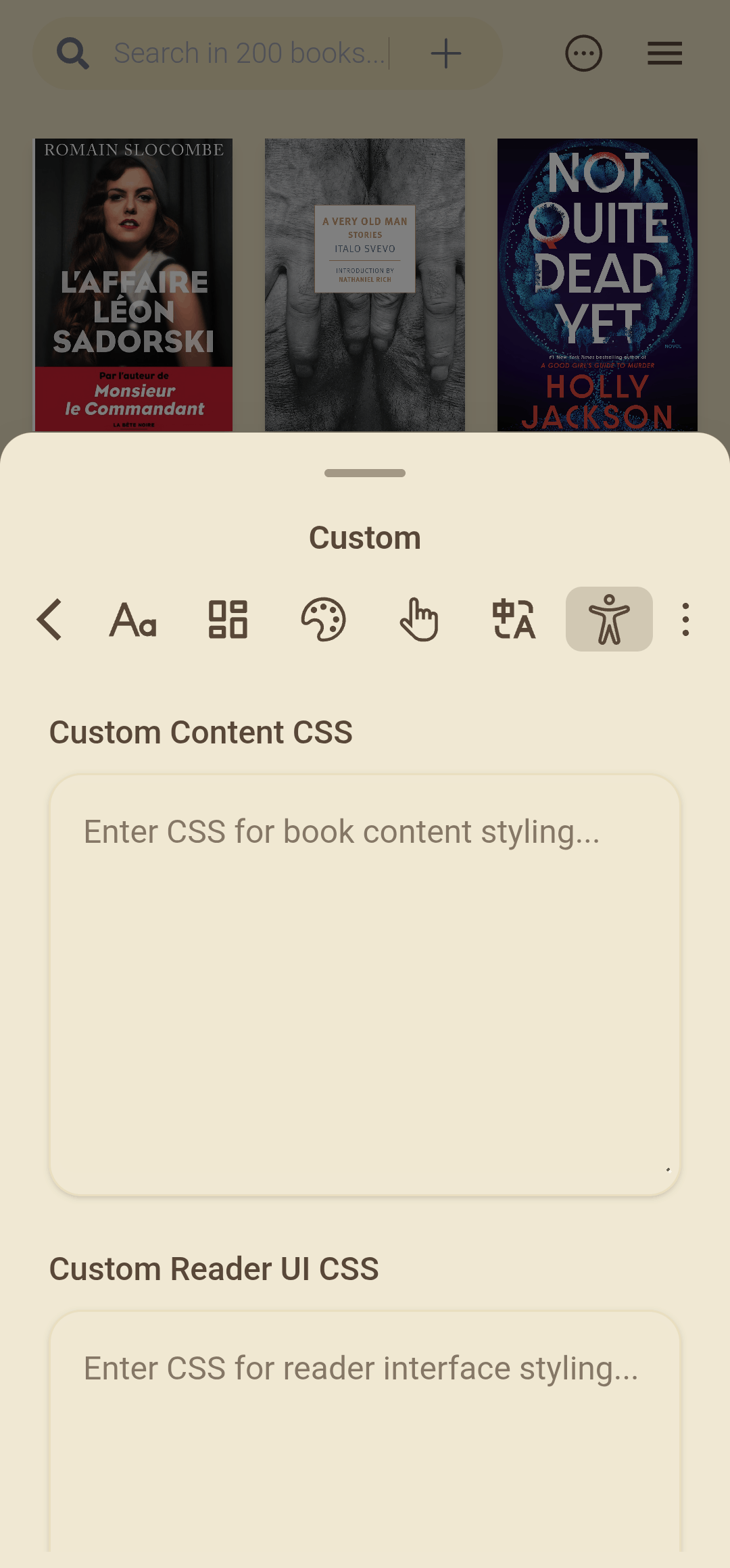Screen dimensions: 730x1568
Task: Open the Color palette settings tab
Action: click(x=323, y=619)
